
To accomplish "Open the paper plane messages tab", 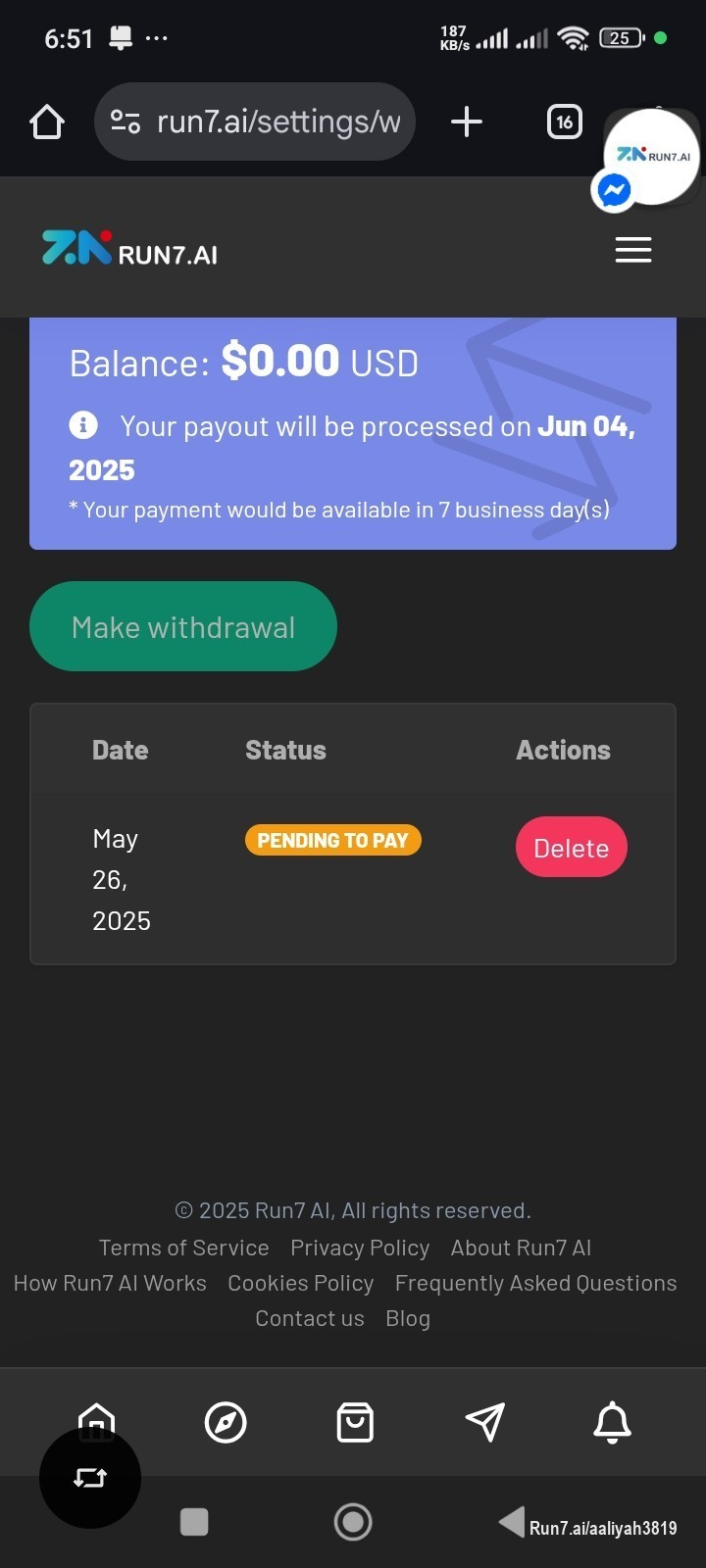I will click(x=484, y=1422).
